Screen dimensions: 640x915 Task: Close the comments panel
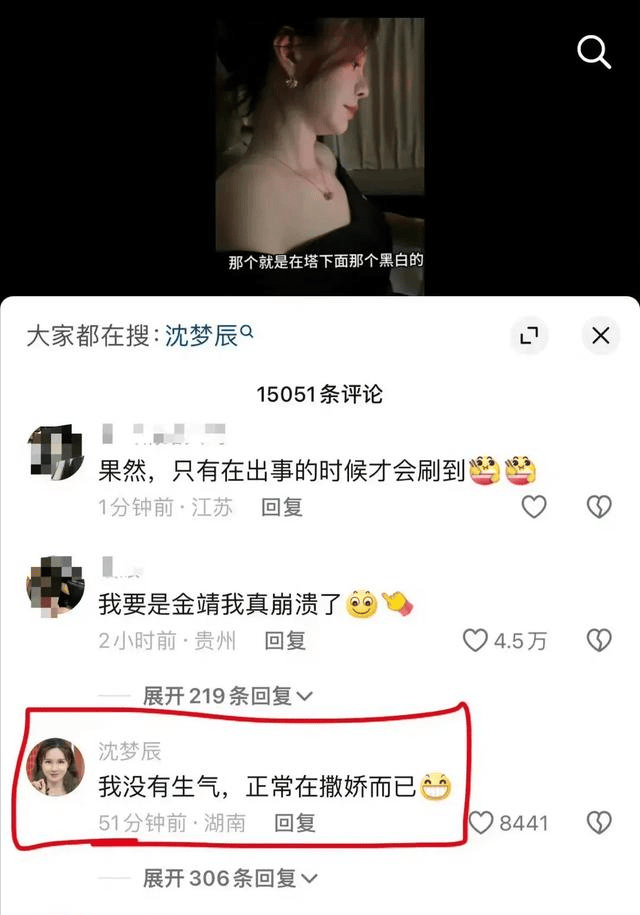coord(600,336)
